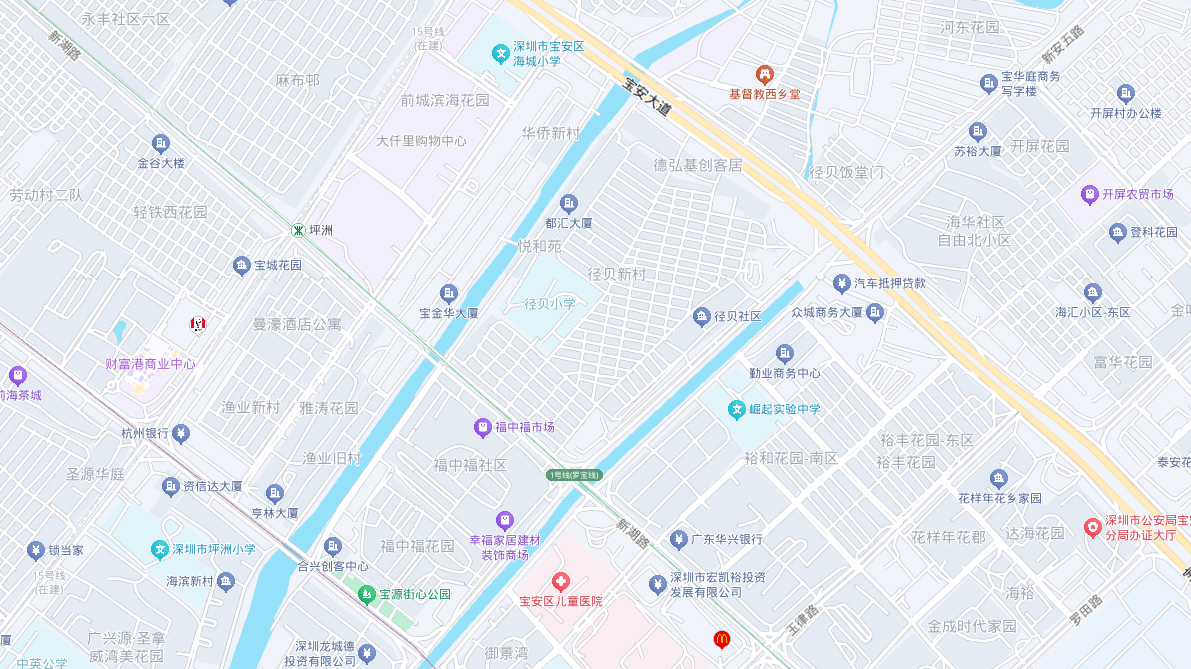The image size is (1191, 669).
Task: Open the 杭州银行 bank marker
Action: (181, 433)
